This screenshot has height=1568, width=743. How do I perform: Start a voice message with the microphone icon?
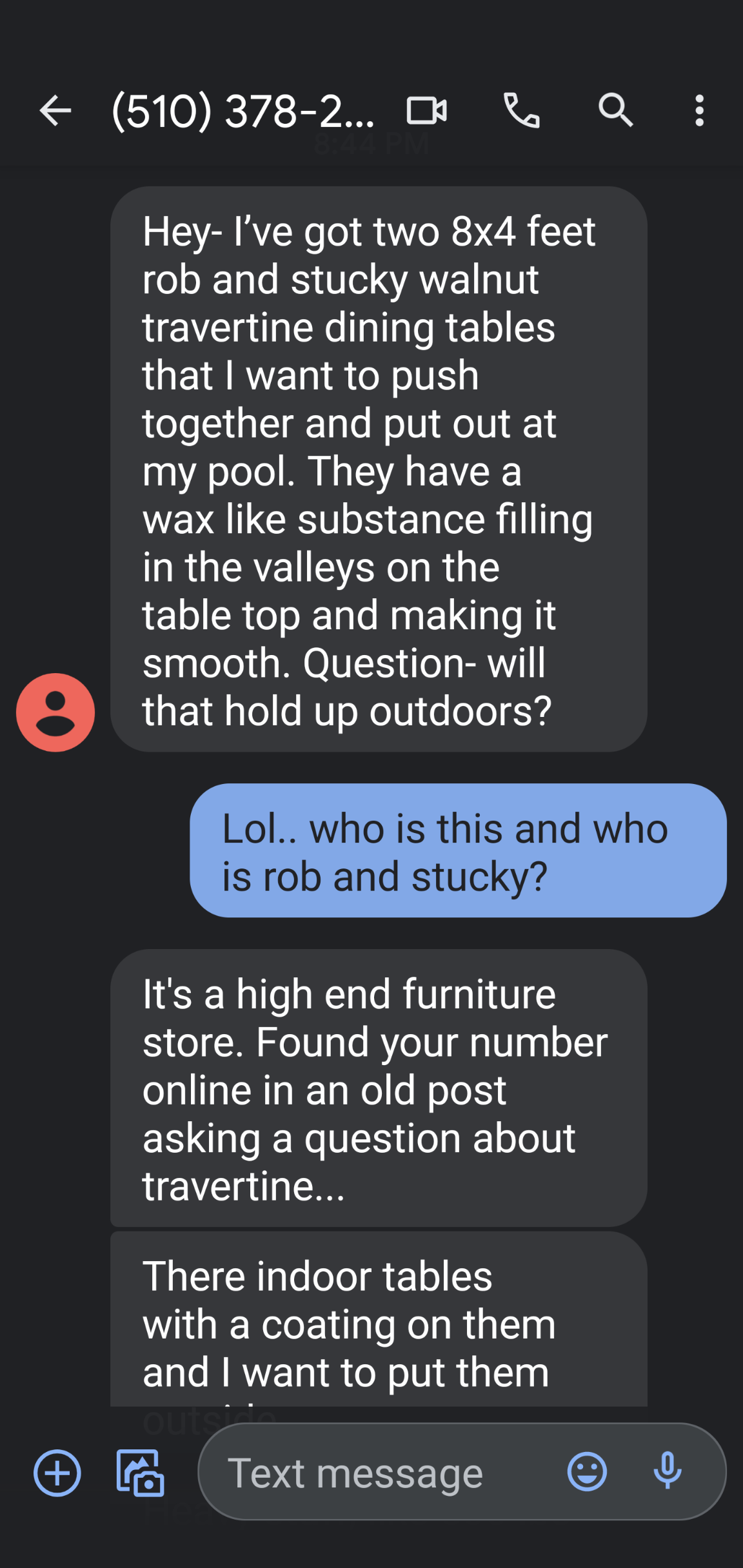click(x=668, y=1472)
